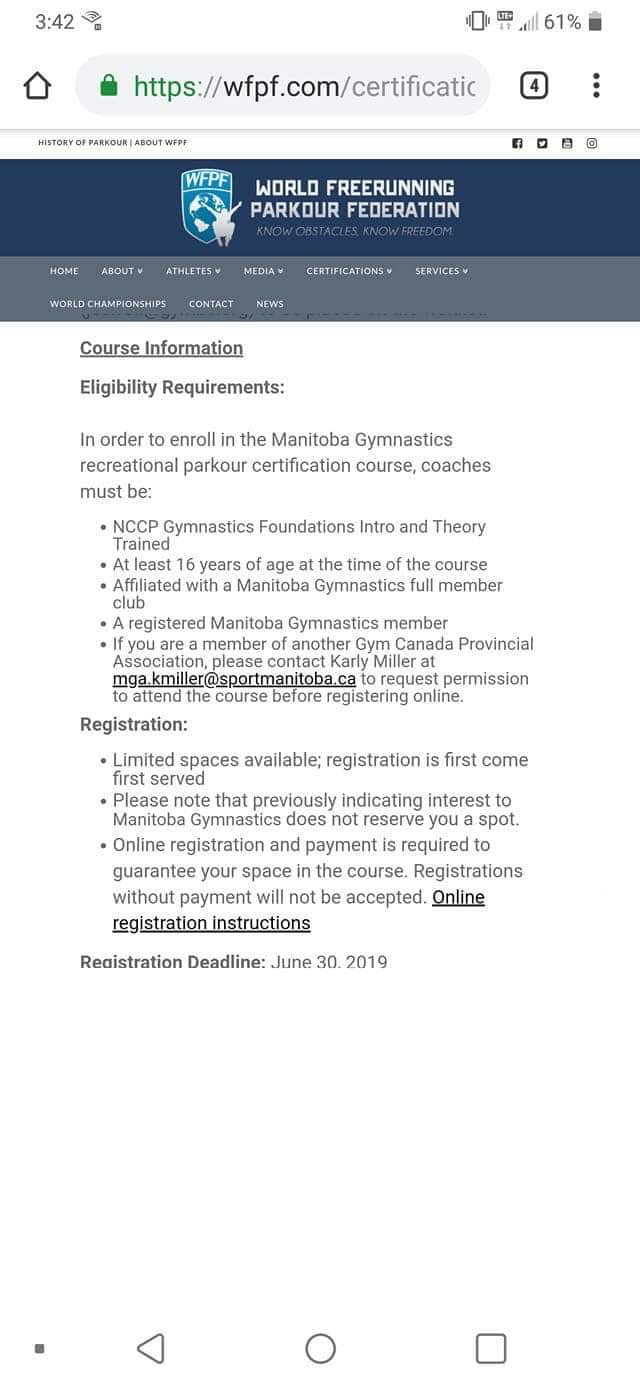Screen dimensions: 640x1386
Task: Tap the system back button
Action: 150,1348
